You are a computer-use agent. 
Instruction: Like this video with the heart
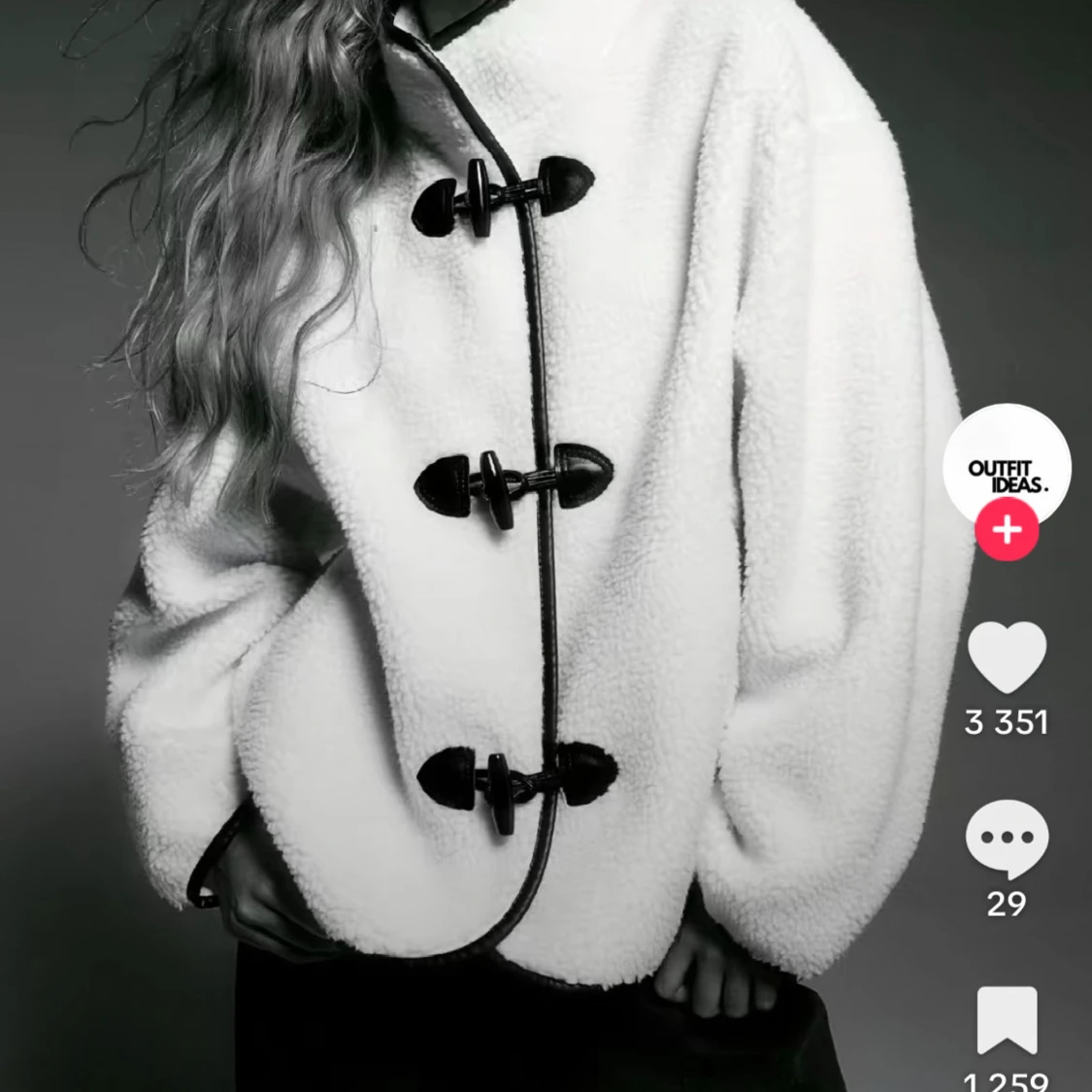click(x=1007, y=657)
